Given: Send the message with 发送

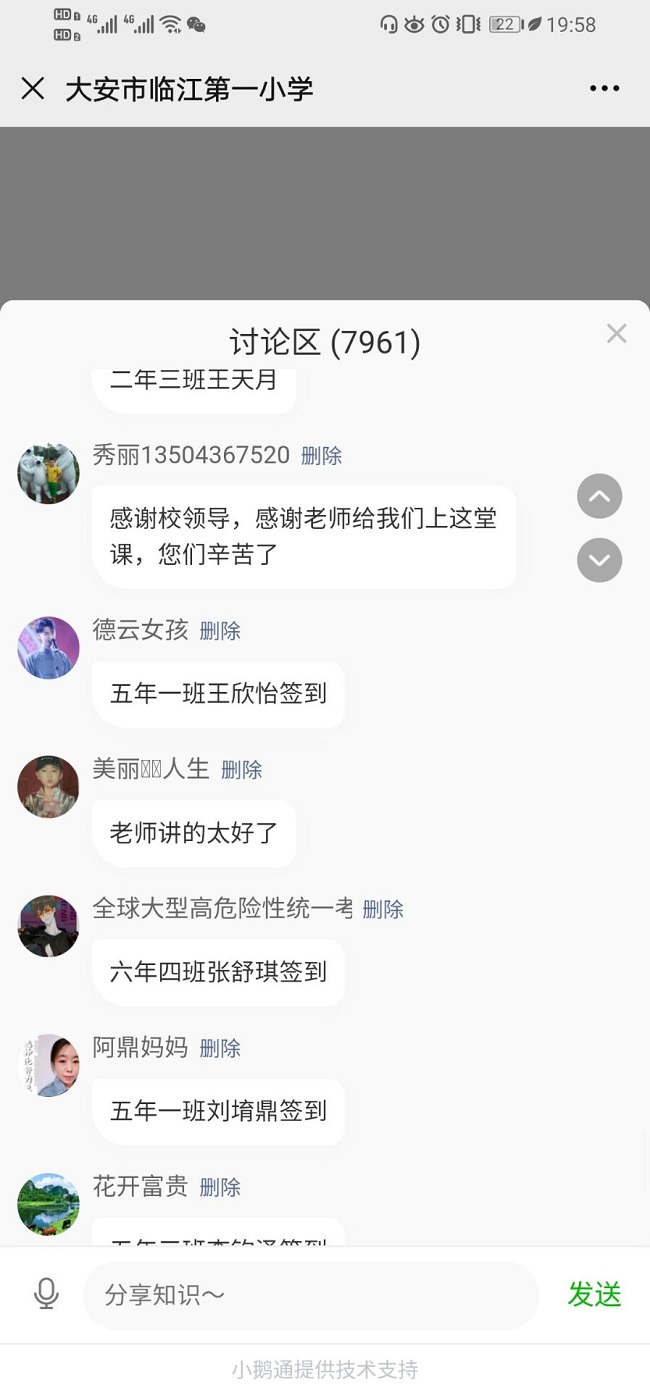Looking at the screenshot, I should [x=594, y=1294].
